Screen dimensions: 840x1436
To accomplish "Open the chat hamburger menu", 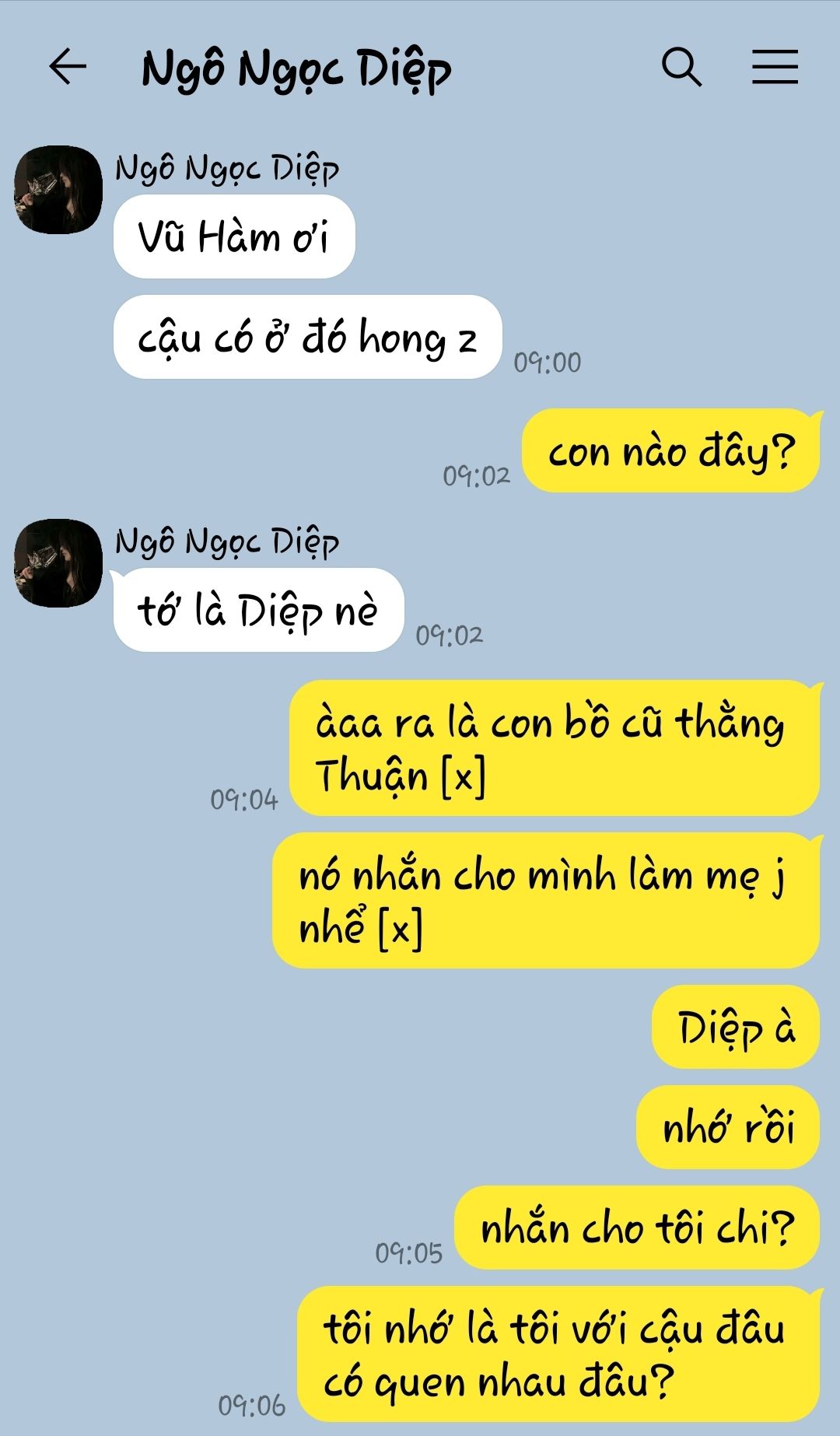I will click(775, 66).
